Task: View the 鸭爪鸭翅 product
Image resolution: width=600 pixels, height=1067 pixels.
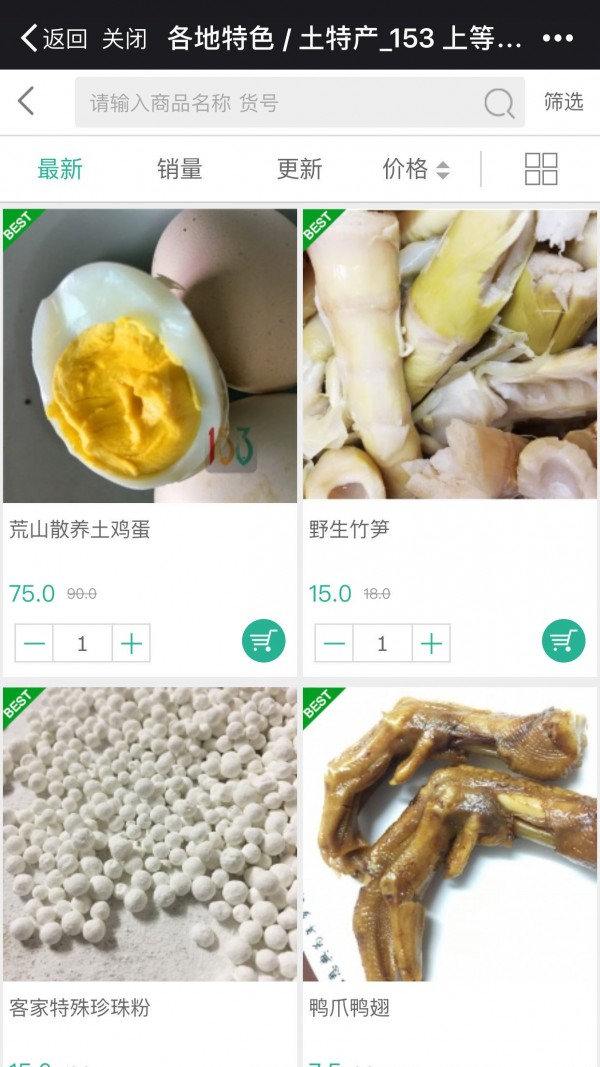Action: (450, 834)
